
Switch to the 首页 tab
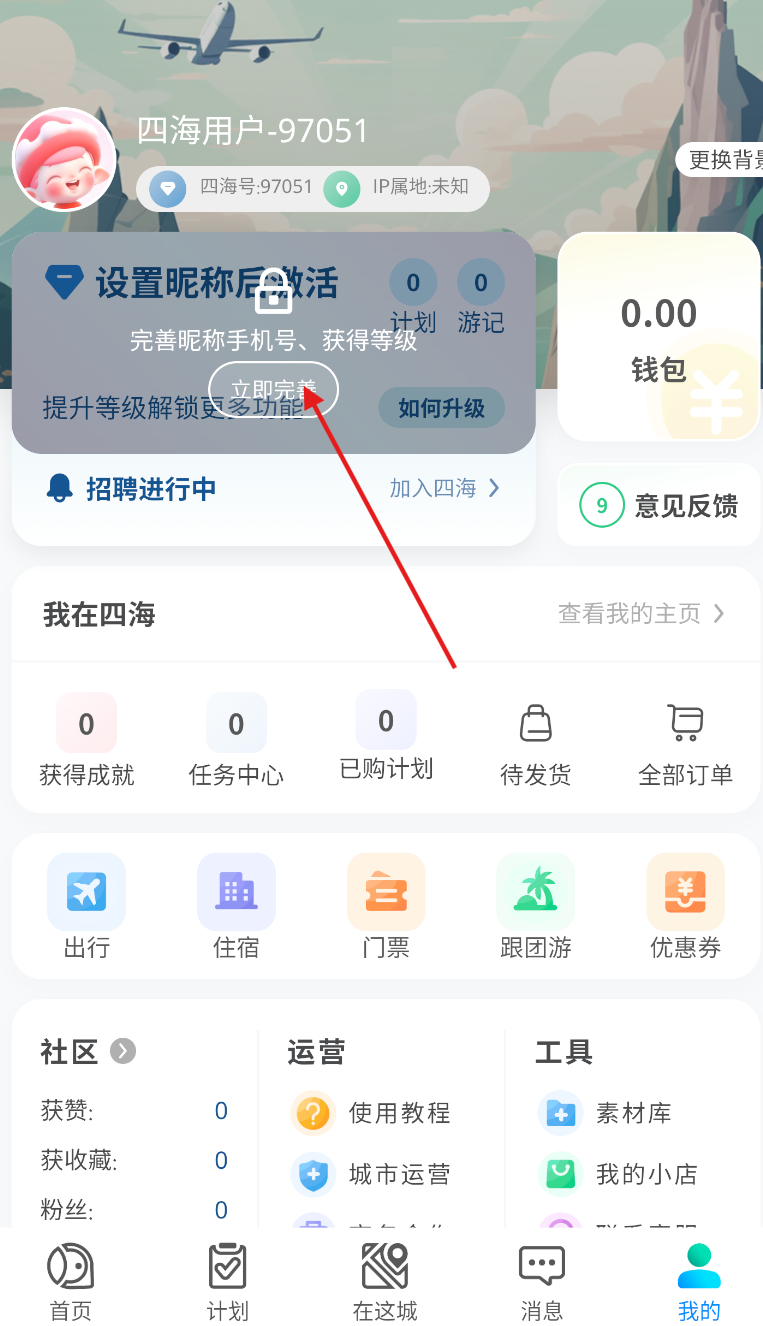coord(71,1284)
